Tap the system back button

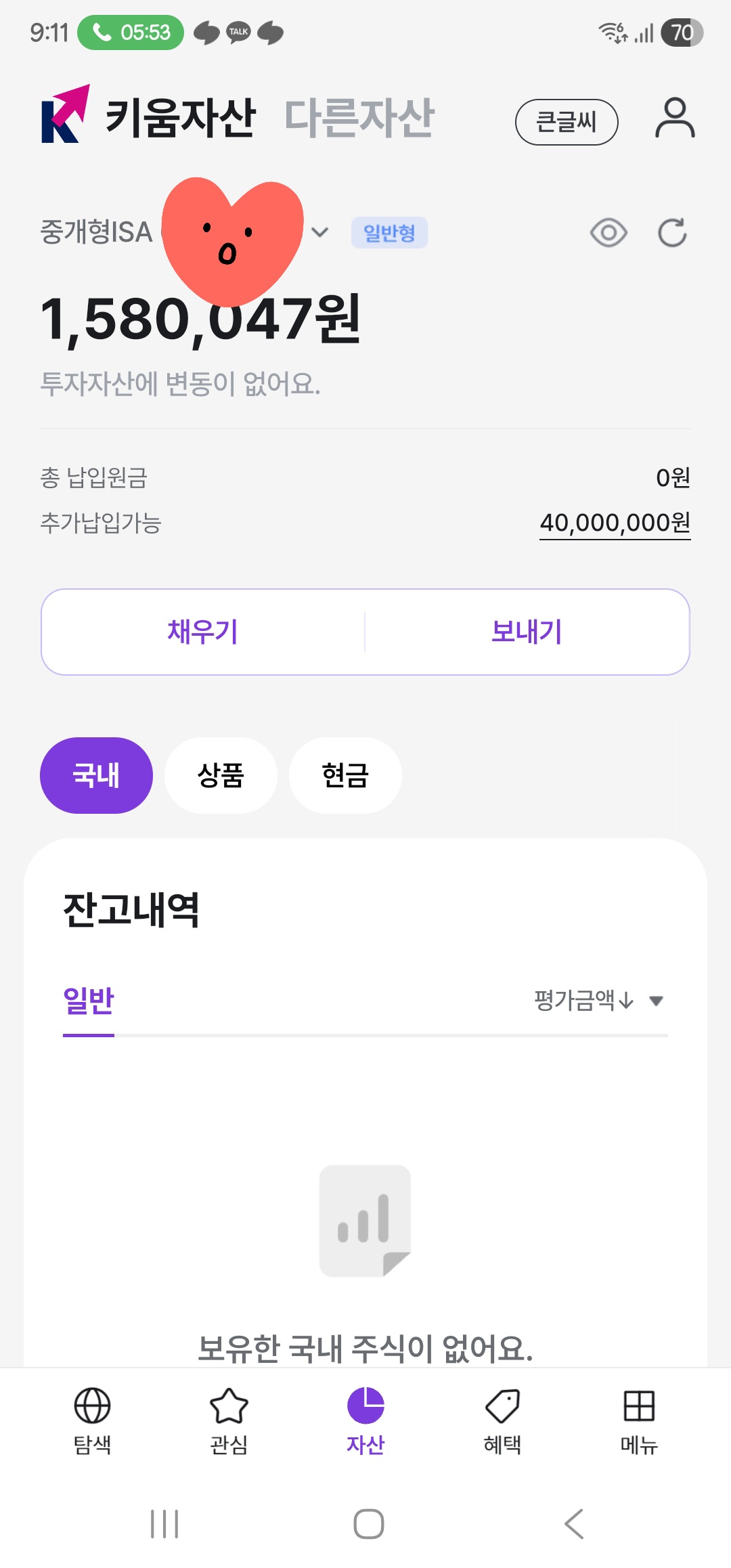click(x=574, y=1524)
